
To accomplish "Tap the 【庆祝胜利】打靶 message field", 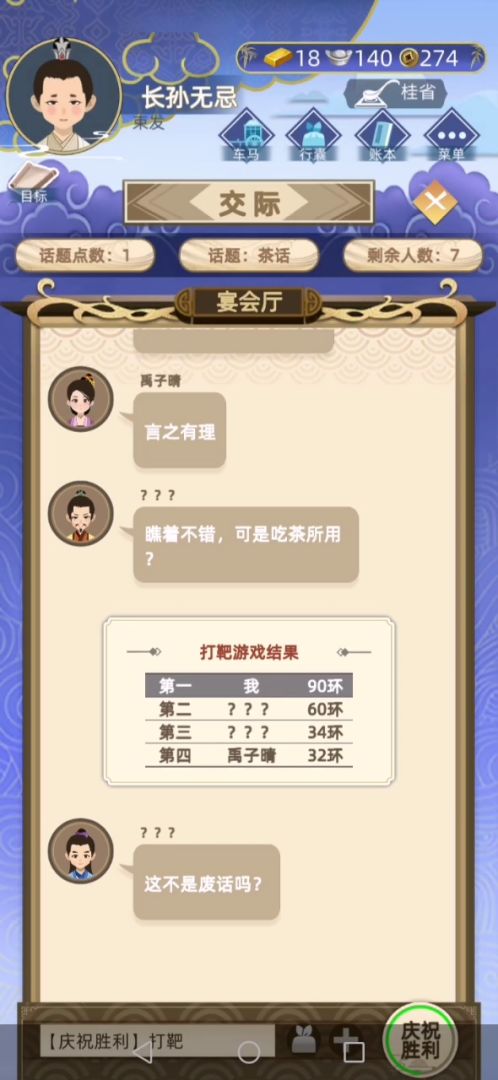I will click(157, 1040).
